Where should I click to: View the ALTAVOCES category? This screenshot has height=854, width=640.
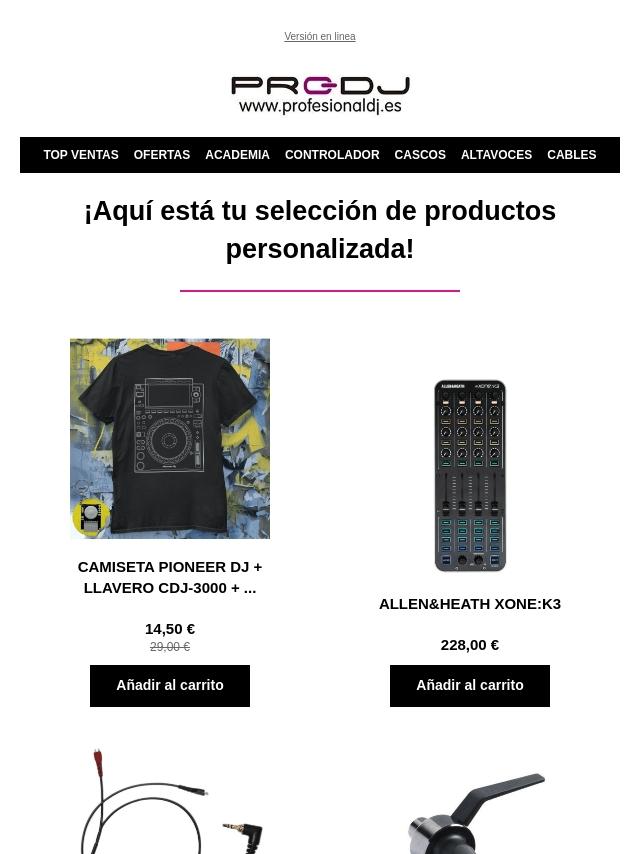click(496, 155)
